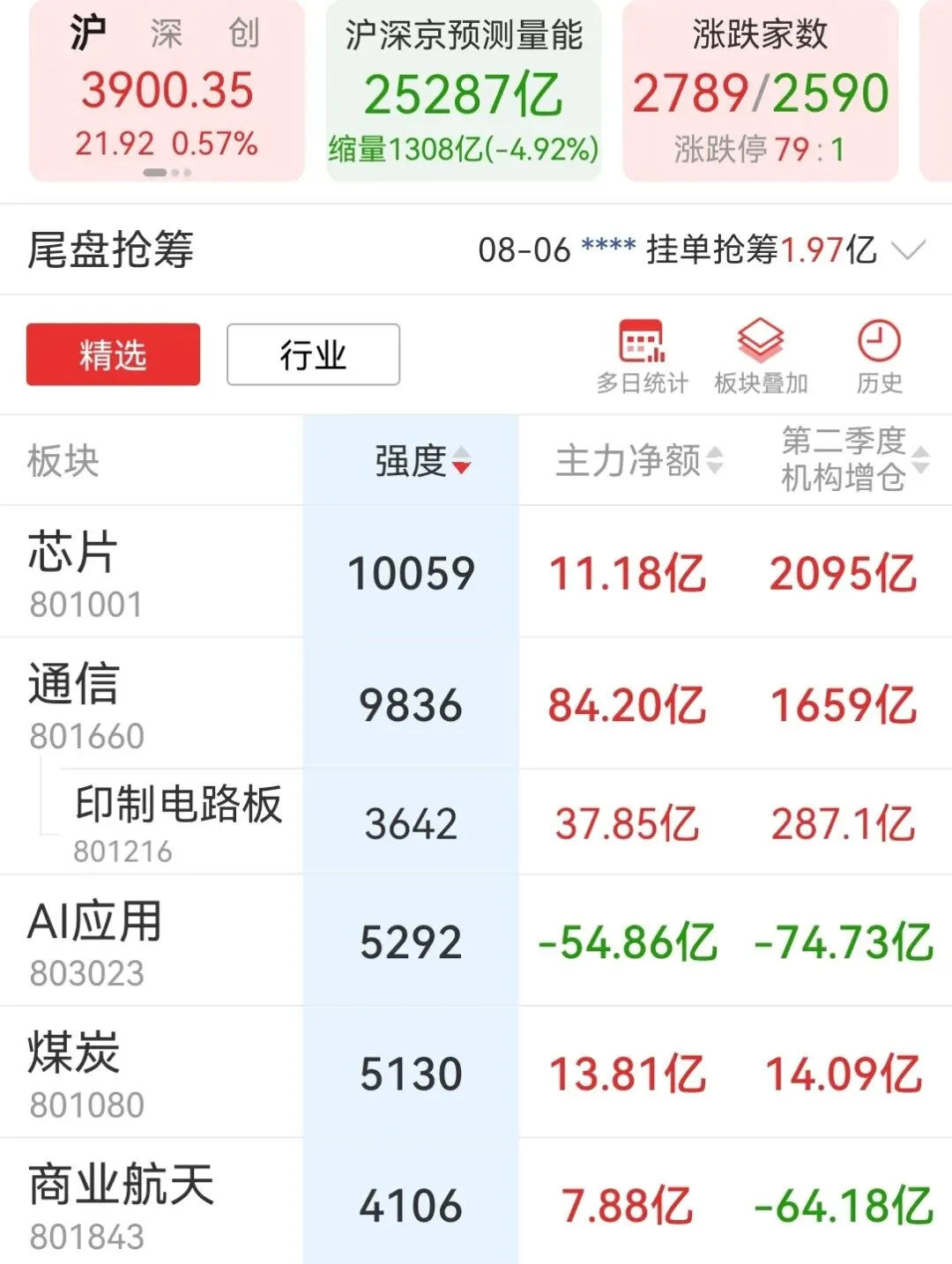Switch to the 深 index tab
Viewport: 952px width, 1264px height.
[x=166, y=33]
